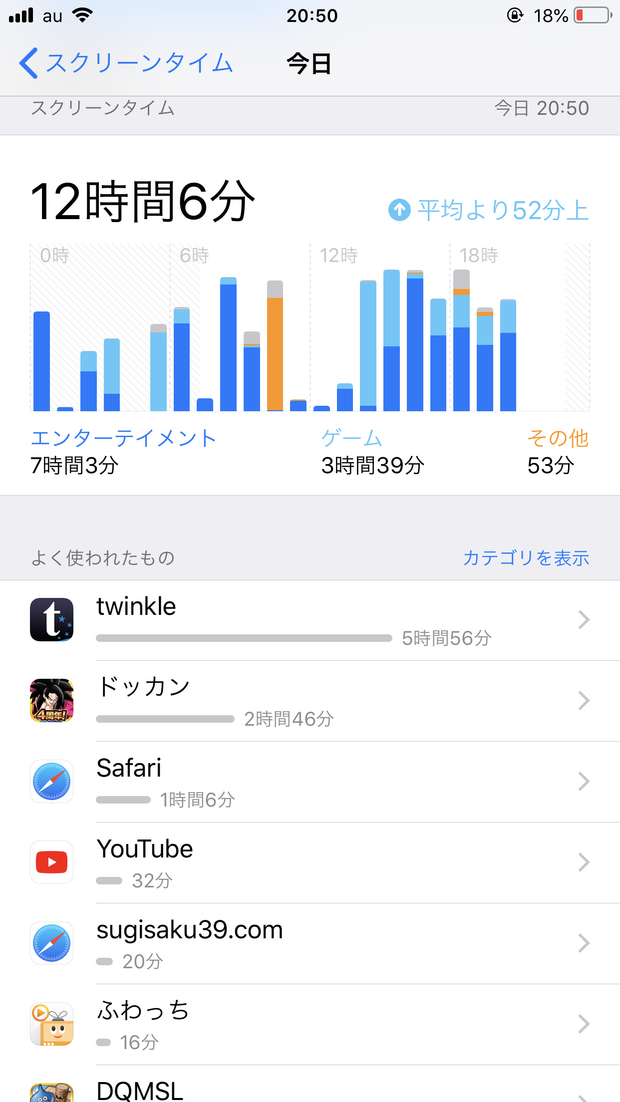This screenshot has height=1102, width=620.
Task: Select the sugisaku39.com row
Action: pyautogui.click(x=310, y=944)
